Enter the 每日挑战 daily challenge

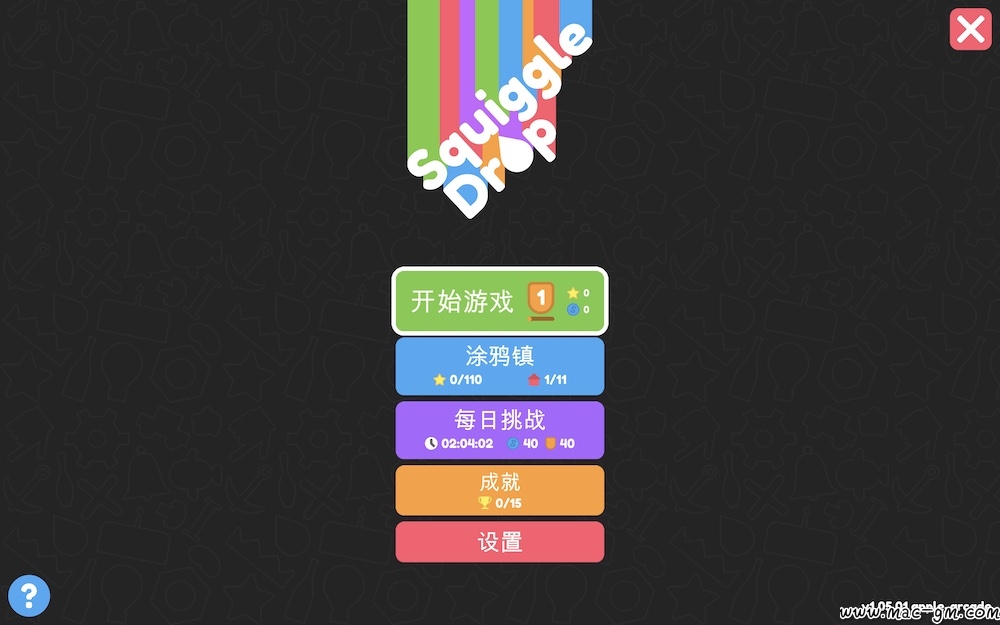499,430
